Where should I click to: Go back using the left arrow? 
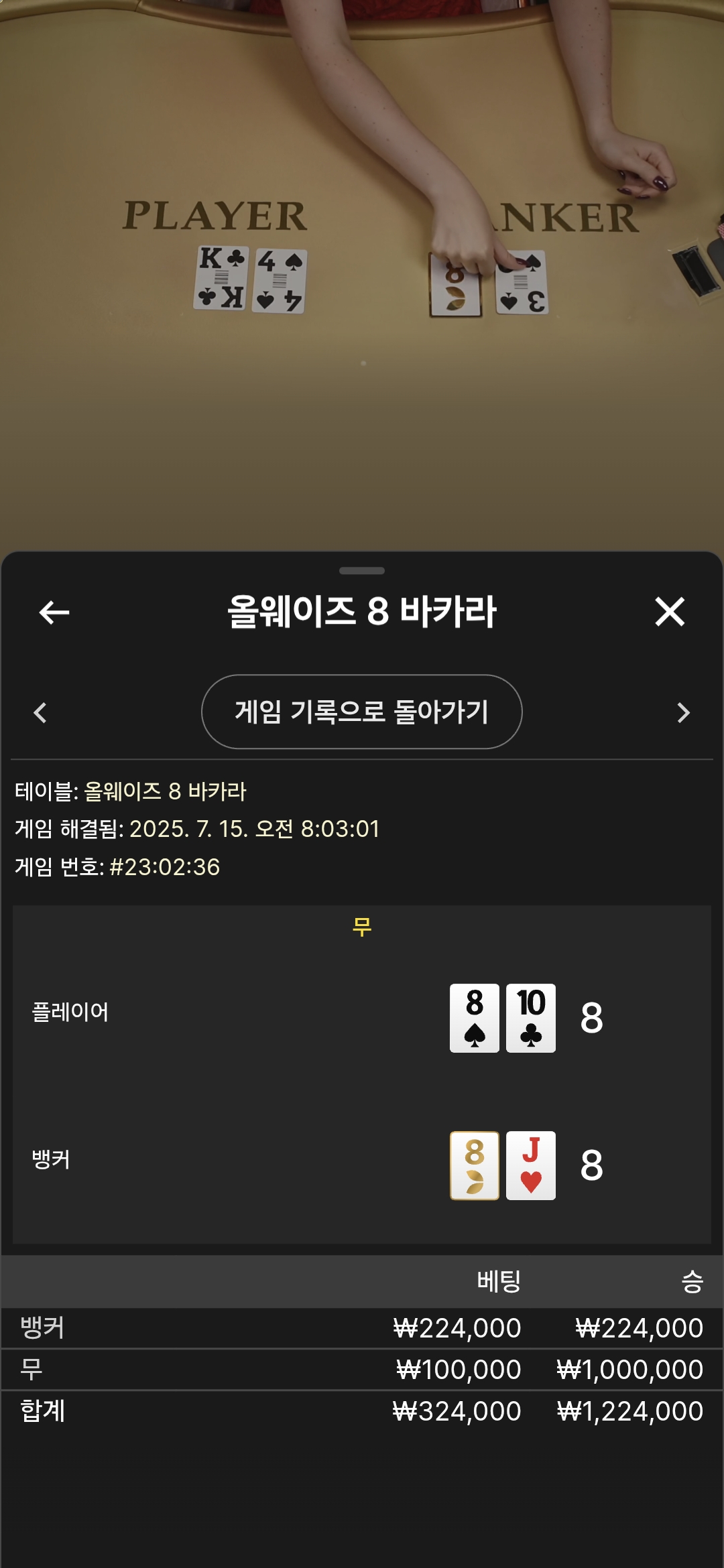[x=54, y=612]
